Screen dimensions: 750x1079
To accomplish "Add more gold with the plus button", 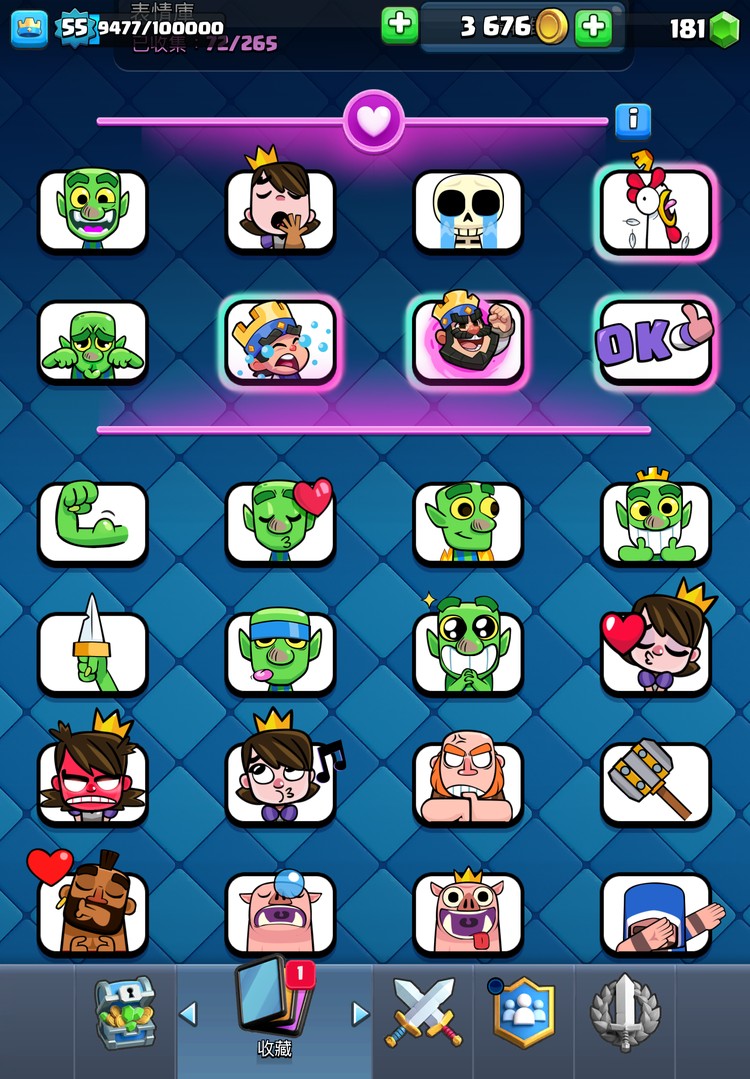I will 593,27.
